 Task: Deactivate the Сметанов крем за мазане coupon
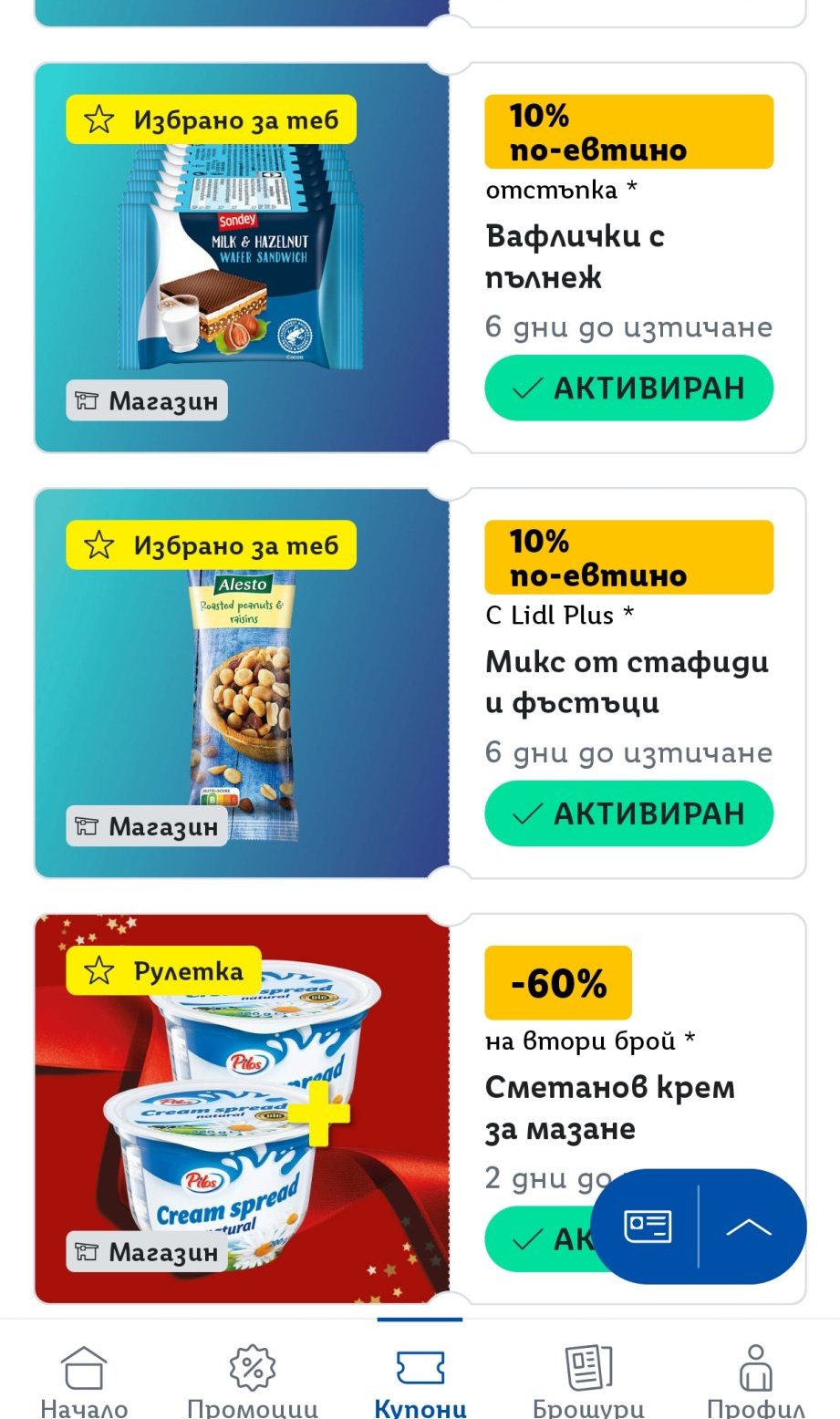pyautogui.click(x=540, y=1238)
